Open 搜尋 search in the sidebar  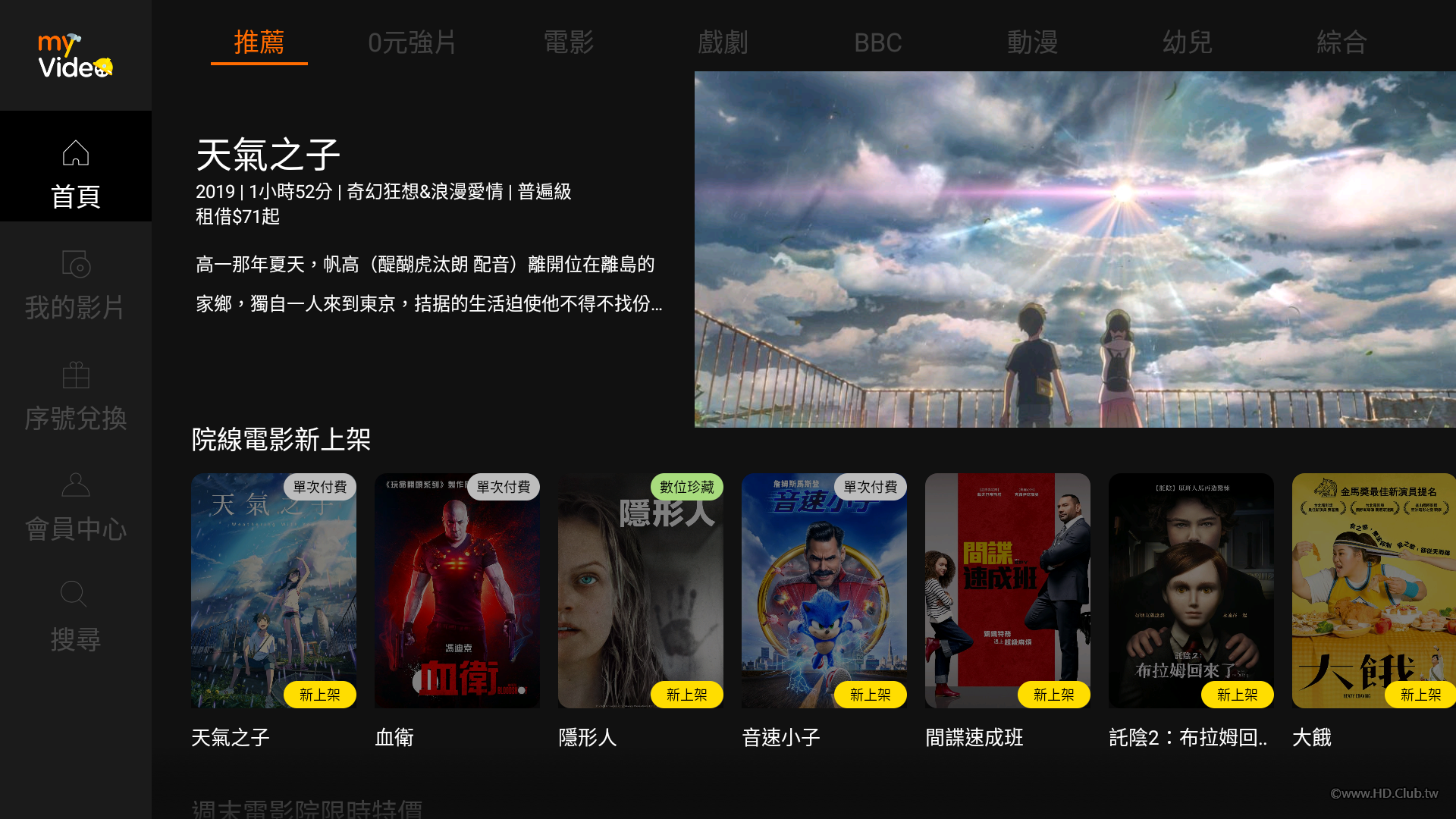click(76, 617)
